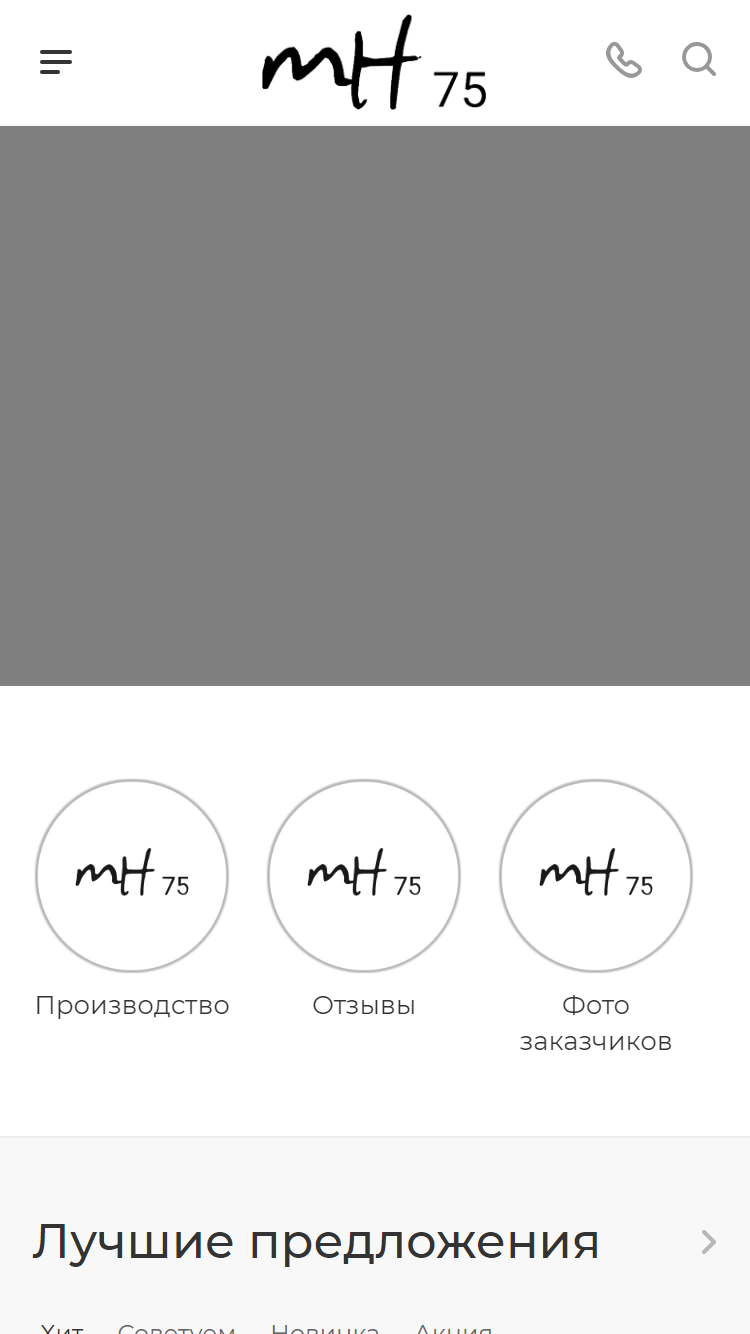Image resolution: width=750 pixels, height=1334 pixels.
Task: Open the Фото заказчиков circle
Action: coord(596,876)
